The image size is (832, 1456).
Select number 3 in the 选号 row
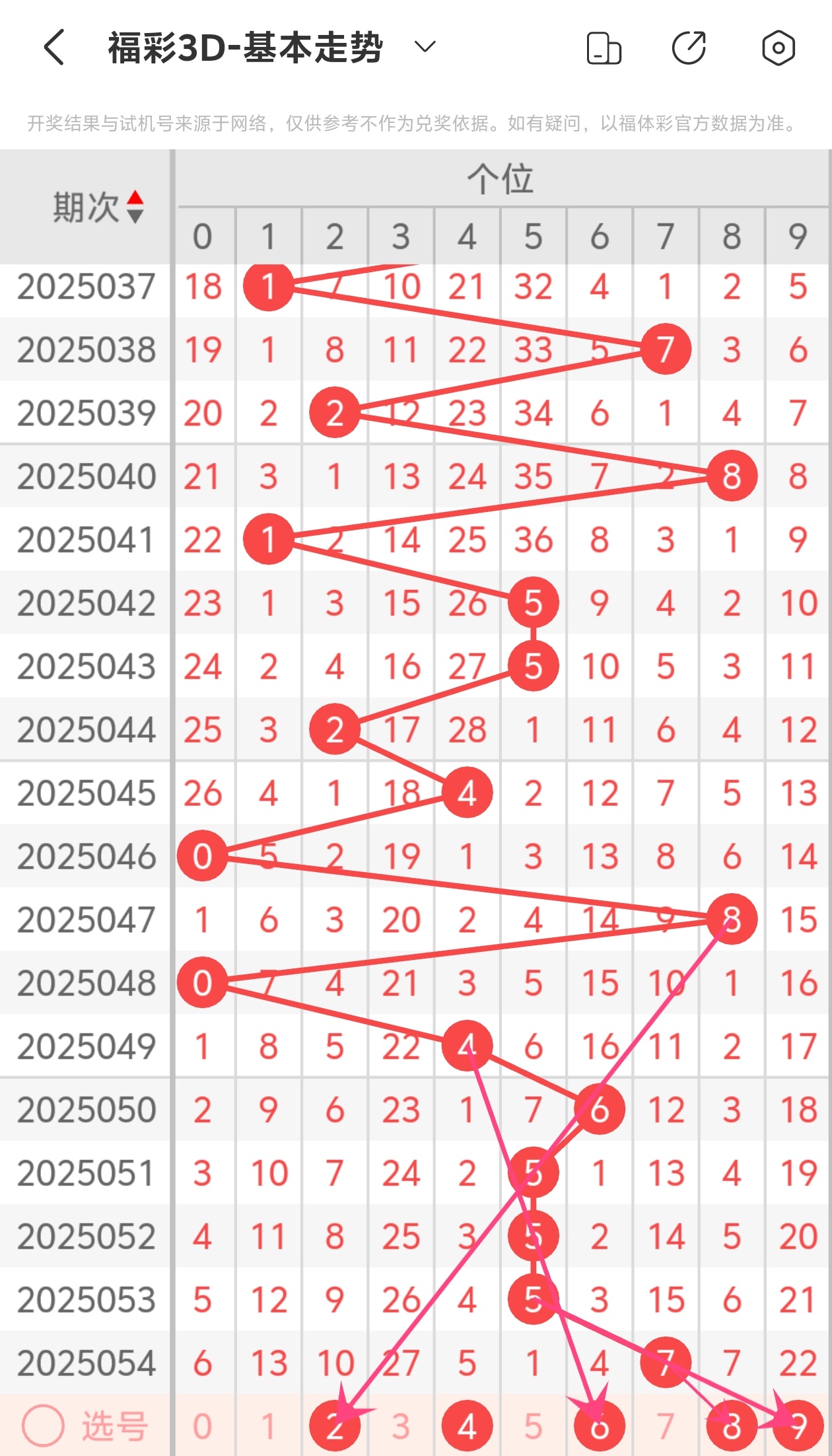coord(401,1426)
